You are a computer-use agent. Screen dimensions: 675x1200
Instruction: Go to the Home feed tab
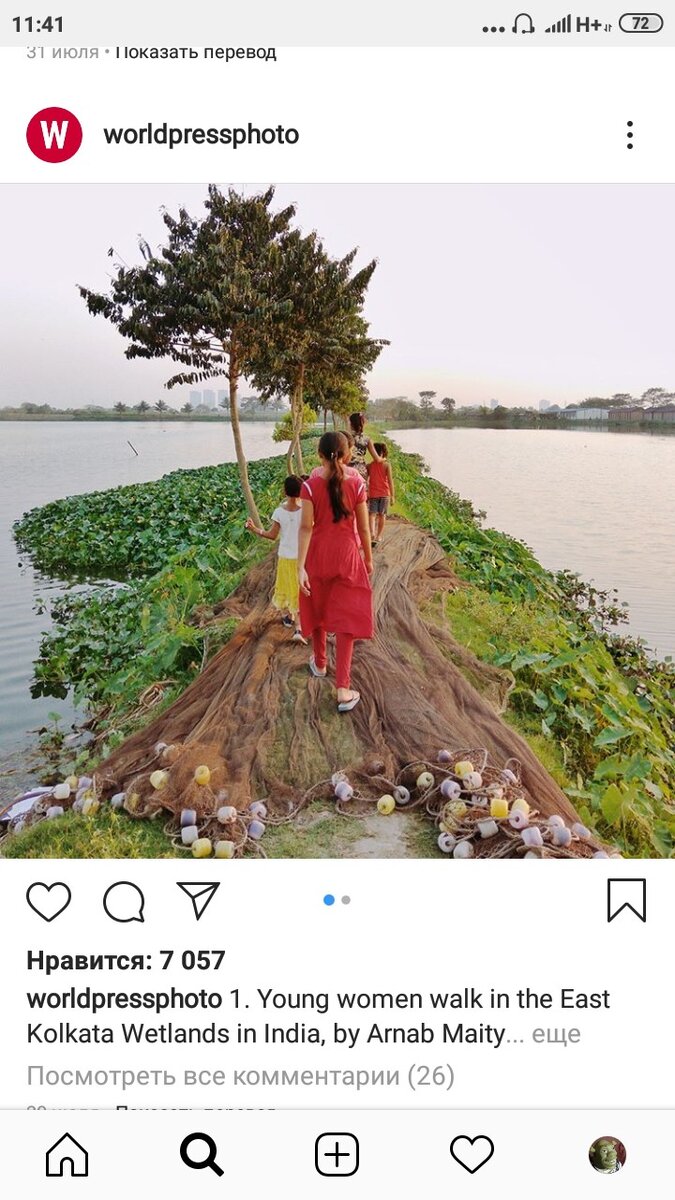[x=67, y=1155]
